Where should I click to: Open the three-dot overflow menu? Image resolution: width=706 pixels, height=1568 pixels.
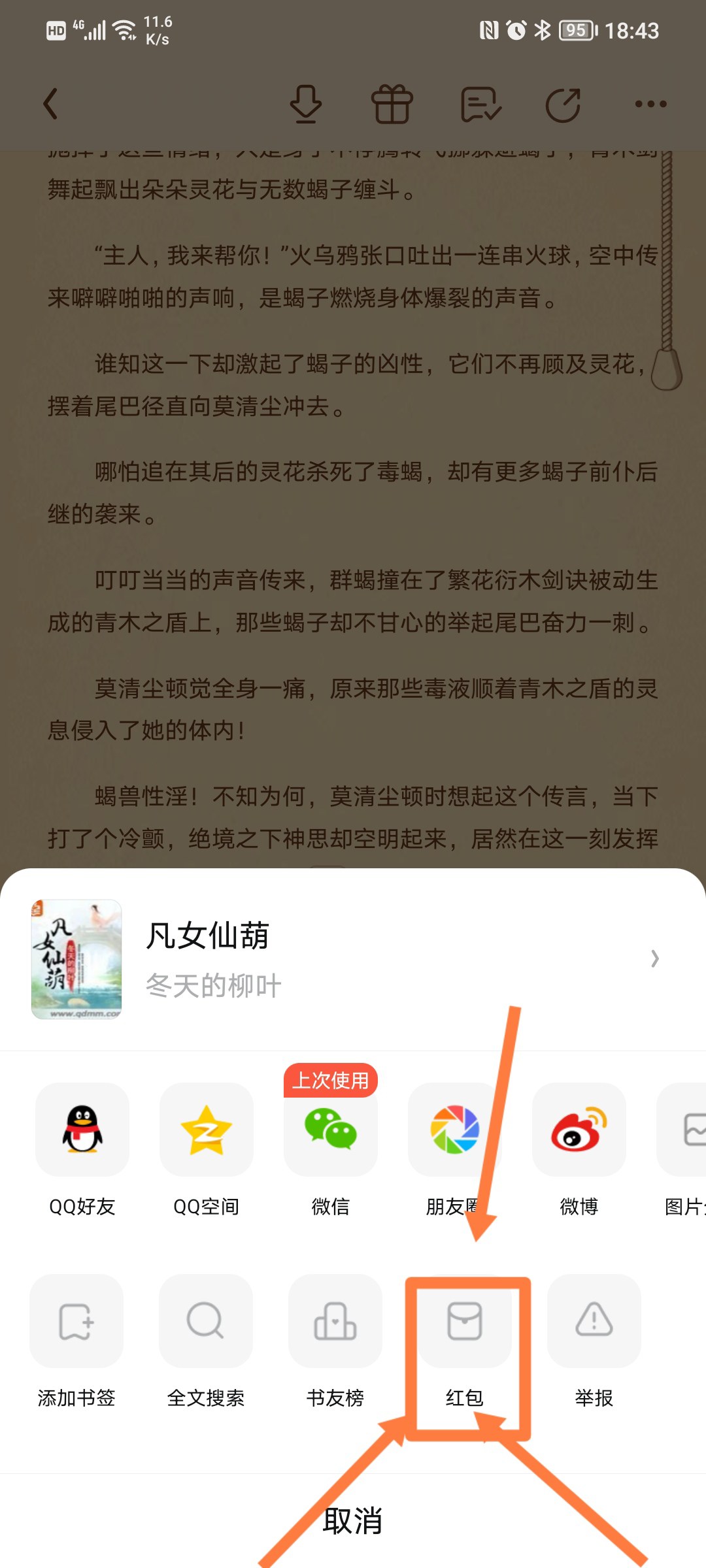click(x=650, y=104)
